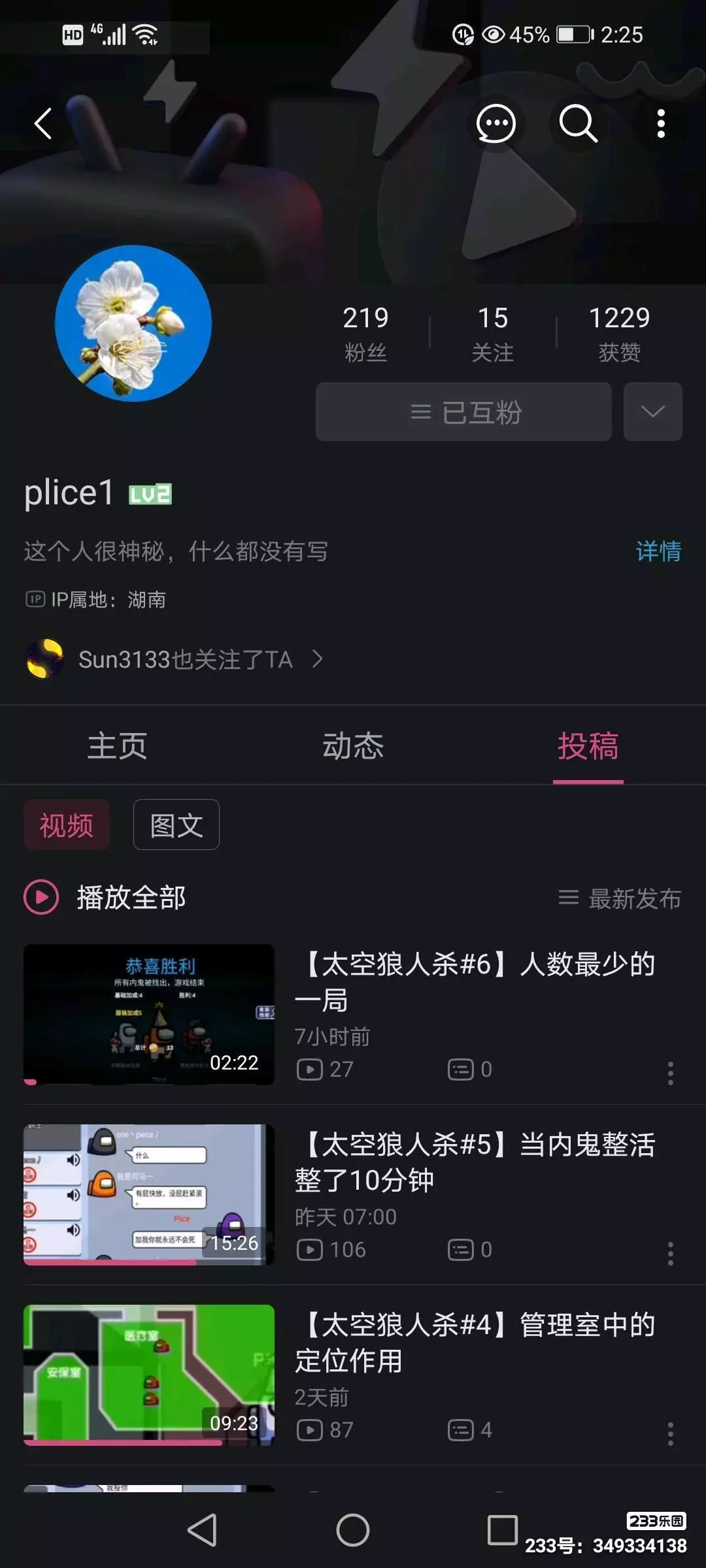Screen dimensions: 706x1568
Task: Open more options for 太空狼人杀#4 video
Action: point(670,1433)
